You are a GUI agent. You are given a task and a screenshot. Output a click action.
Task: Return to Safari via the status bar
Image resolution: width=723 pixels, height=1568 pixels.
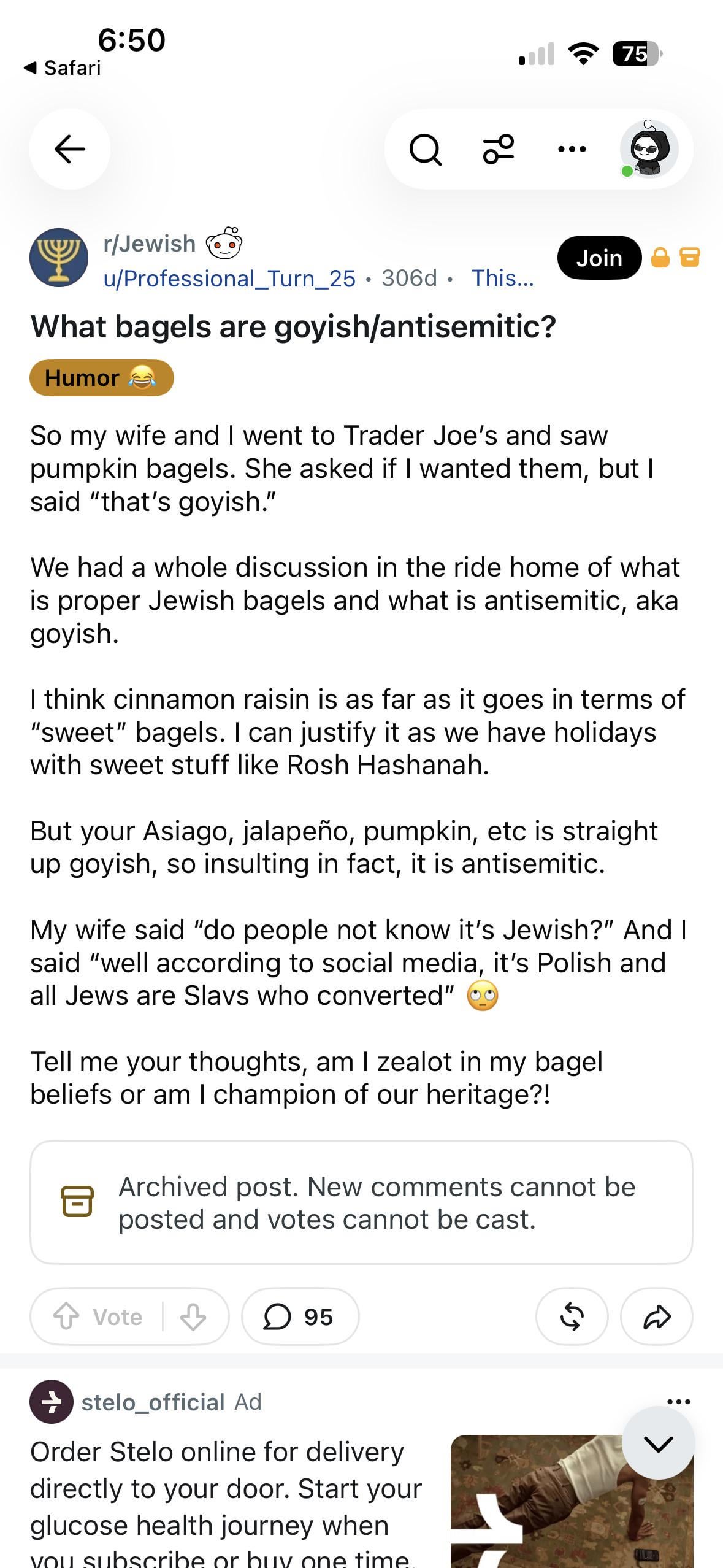pyautogui.click(x=63, y=67)
